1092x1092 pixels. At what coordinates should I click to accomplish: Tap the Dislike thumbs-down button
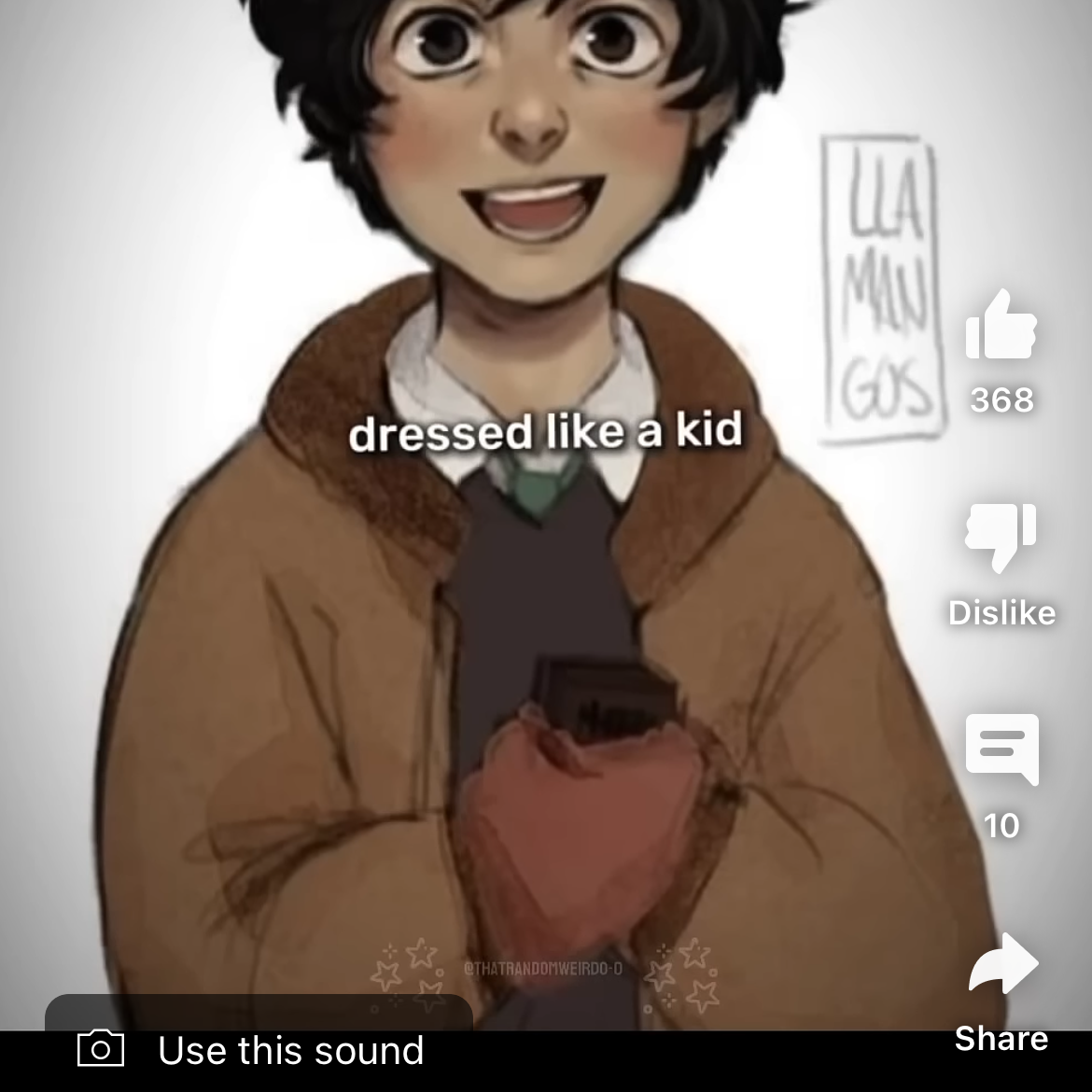point(1001,537)
